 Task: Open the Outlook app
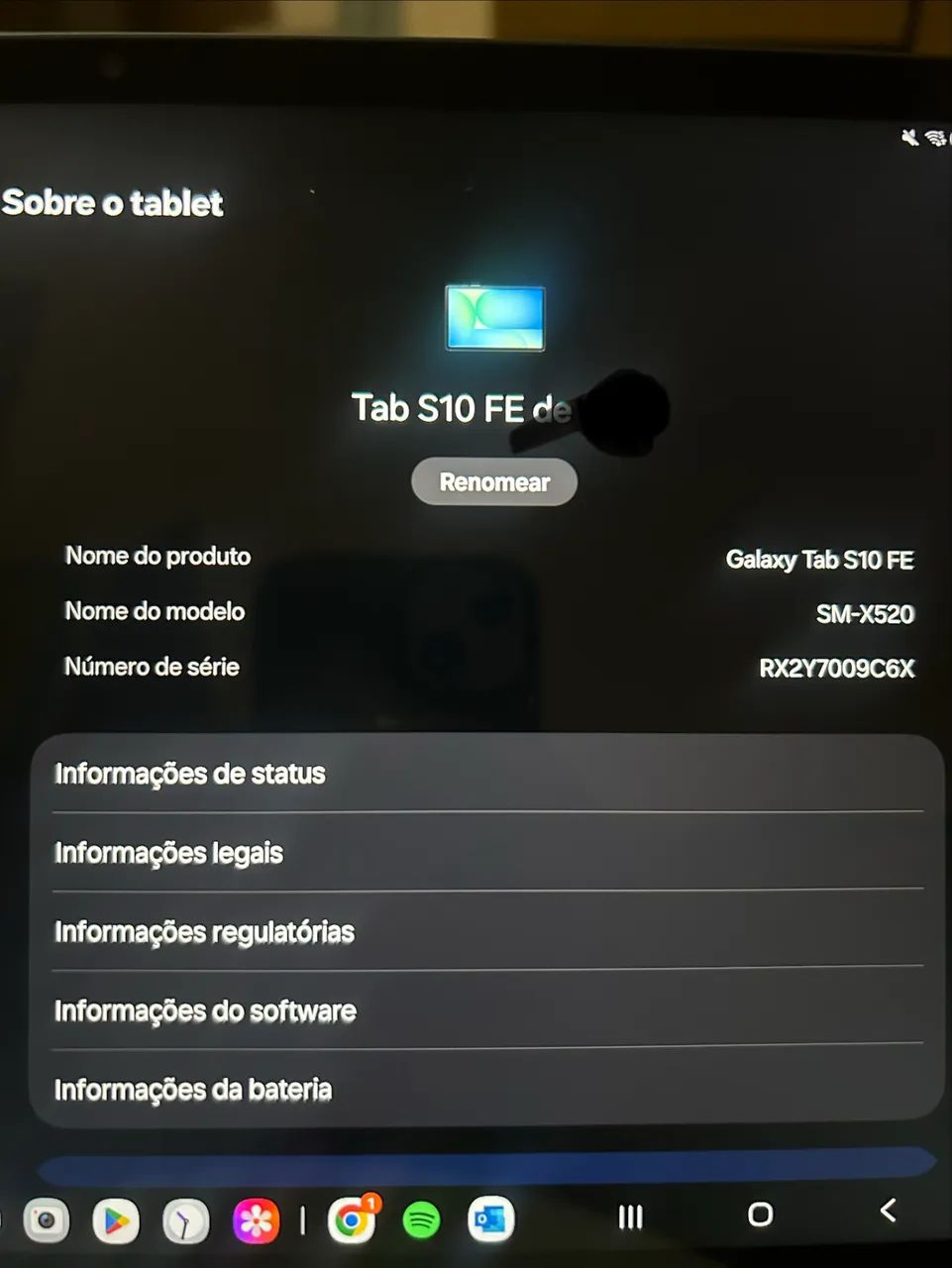click(x=490, y=1219)
